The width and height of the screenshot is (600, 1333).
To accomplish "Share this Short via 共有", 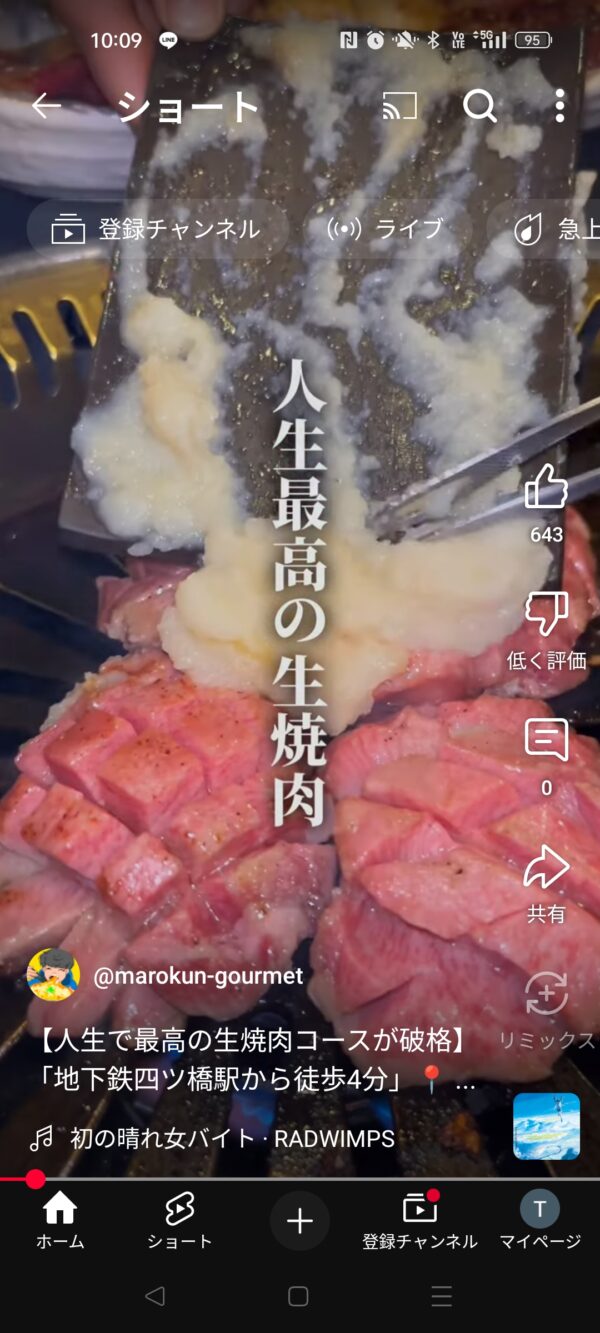I will (x=546, y=868).
